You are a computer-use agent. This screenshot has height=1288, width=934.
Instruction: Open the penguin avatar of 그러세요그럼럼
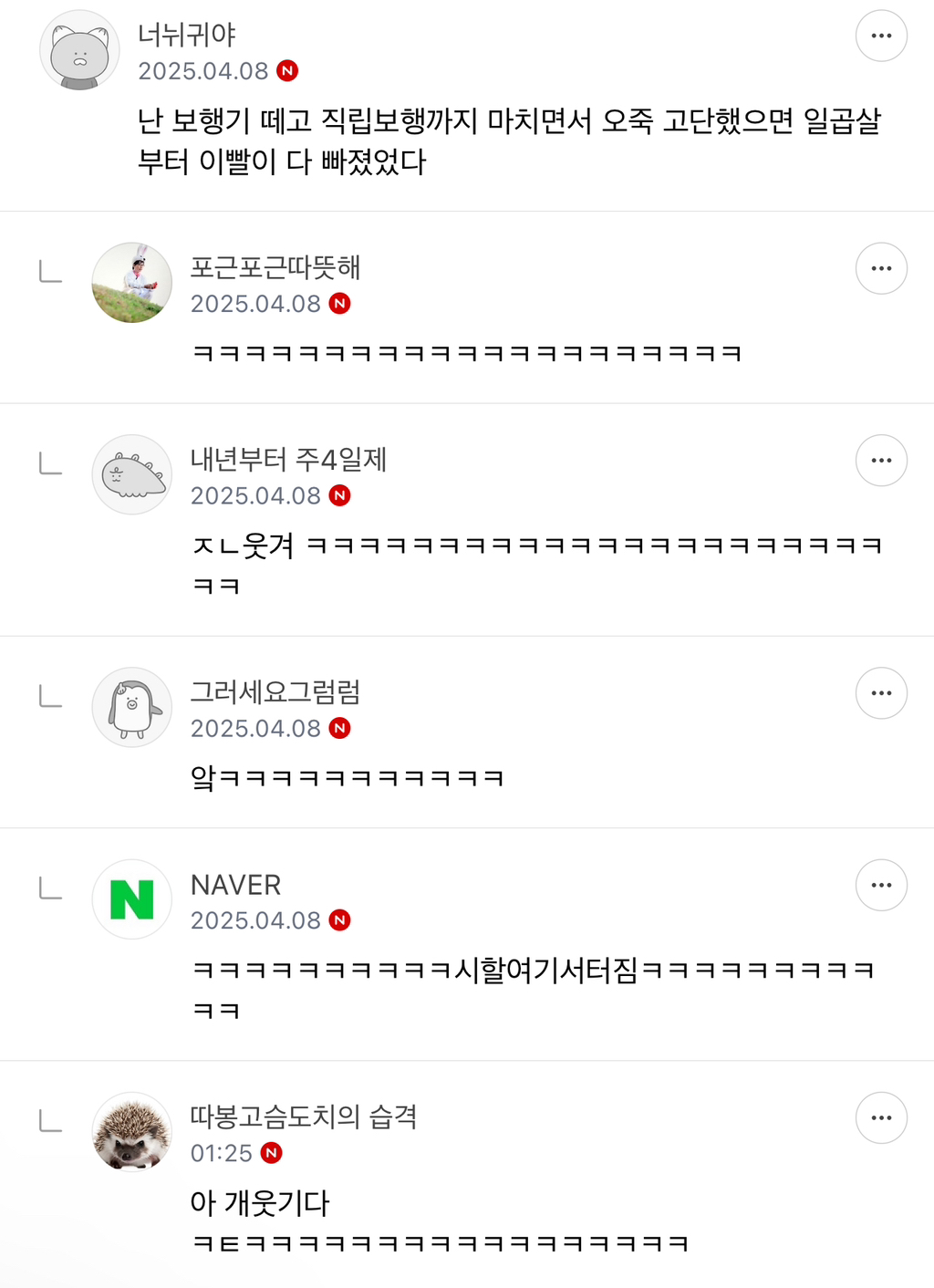click(132, 708)
